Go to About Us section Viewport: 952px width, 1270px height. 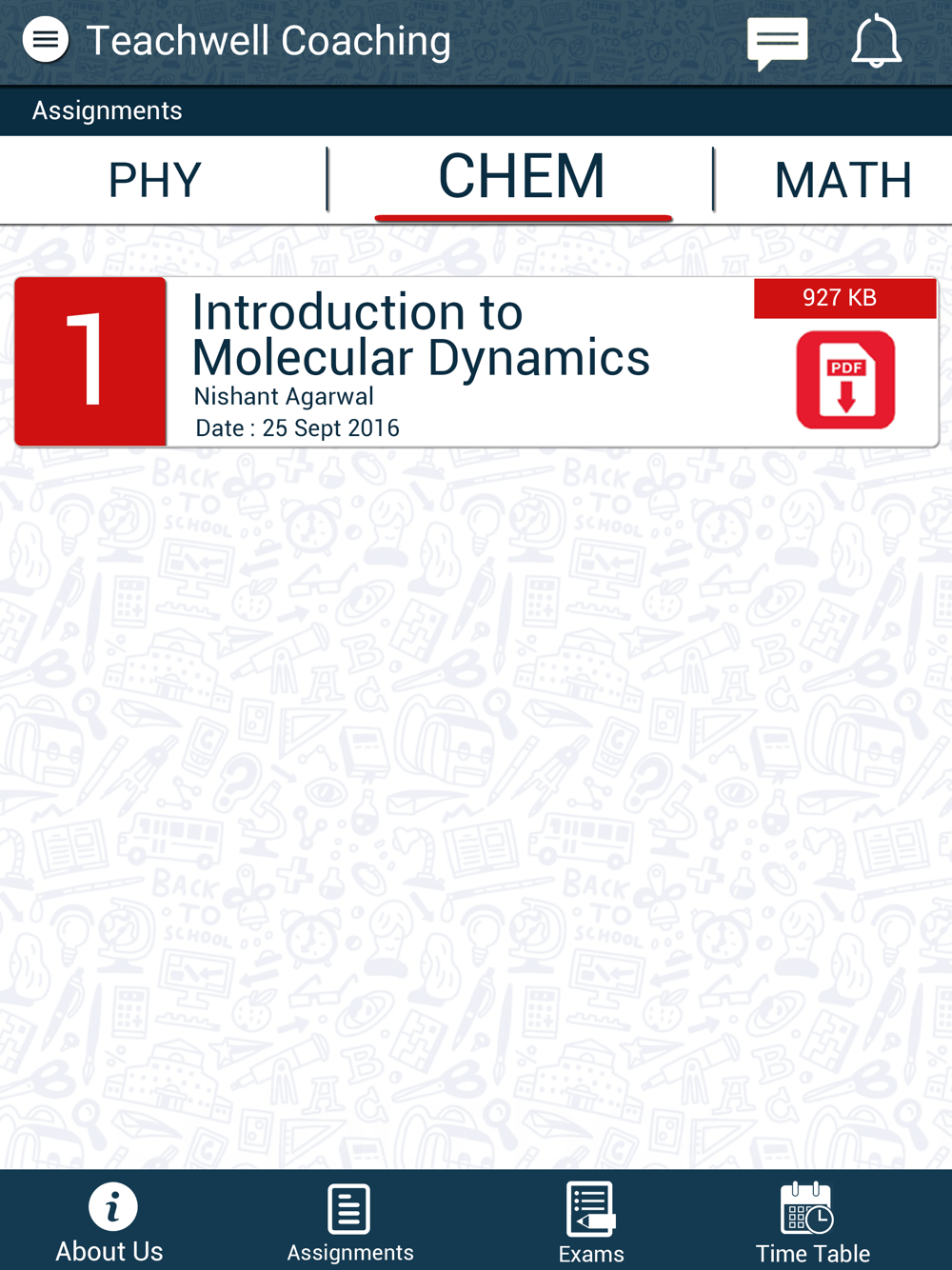pos(110,1223)
